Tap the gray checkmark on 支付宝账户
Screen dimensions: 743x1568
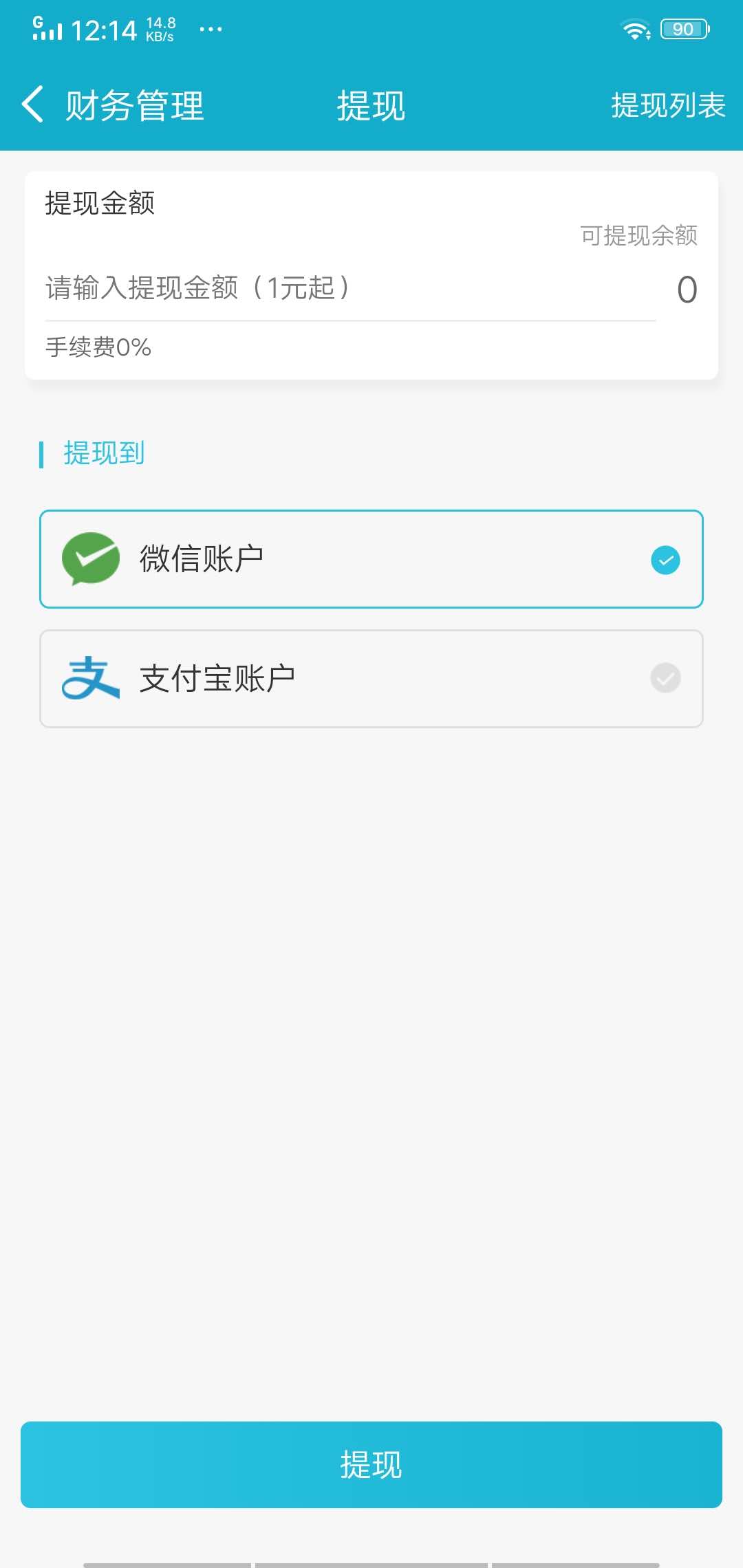point(665,677)
